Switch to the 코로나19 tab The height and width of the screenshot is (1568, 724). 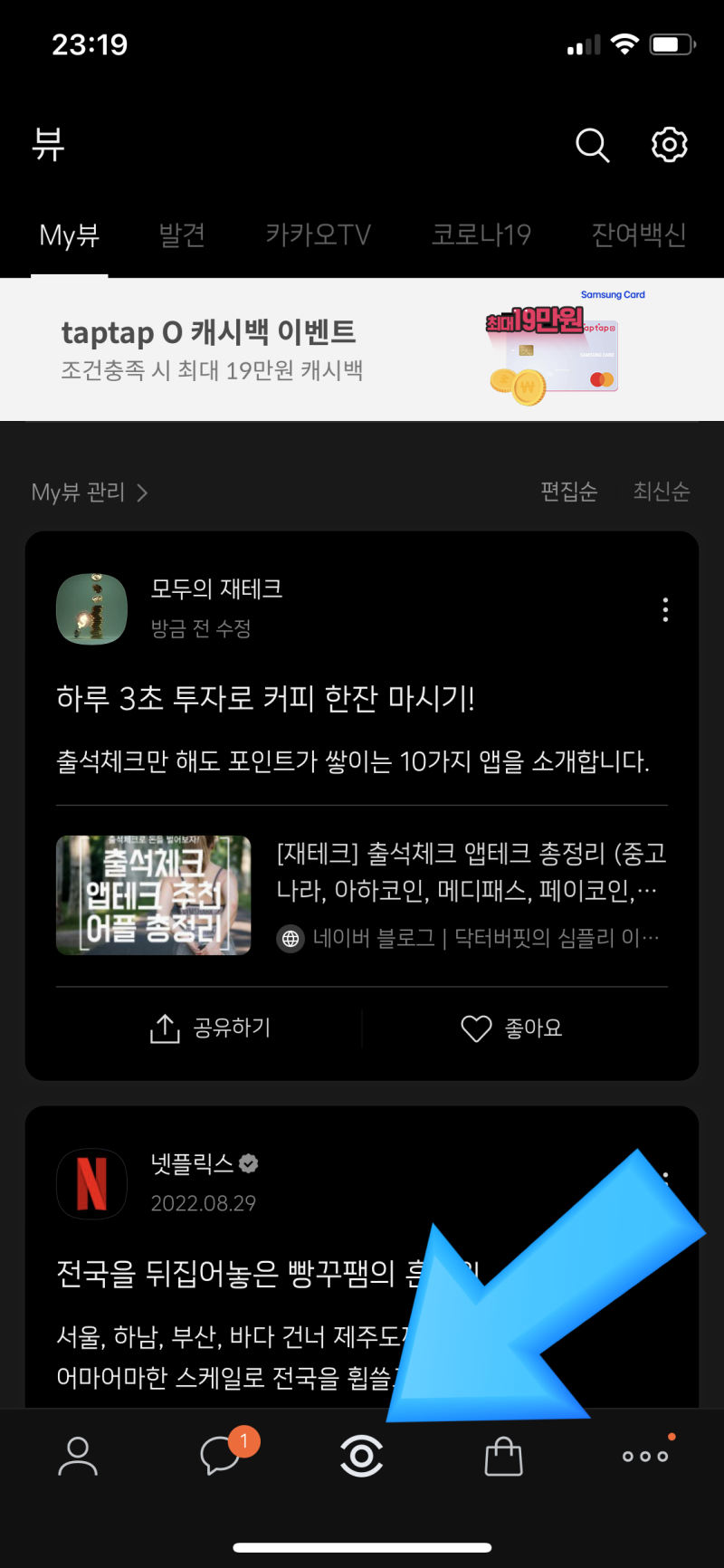pos(481,234)
